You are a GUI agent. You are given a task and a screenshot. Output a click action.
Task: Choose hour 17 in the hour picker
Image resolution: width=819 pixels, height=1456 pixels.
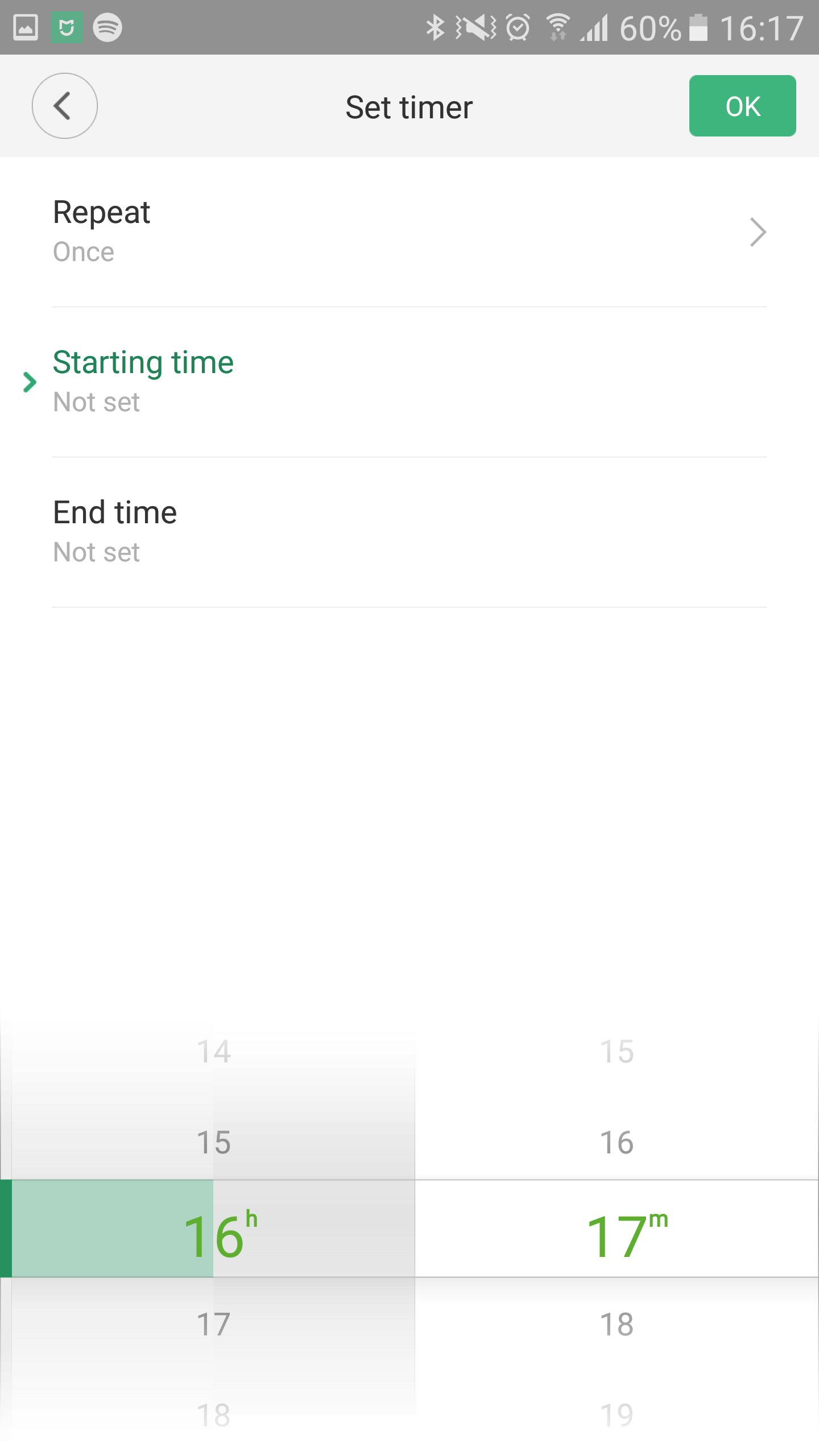click(213, 1324)
